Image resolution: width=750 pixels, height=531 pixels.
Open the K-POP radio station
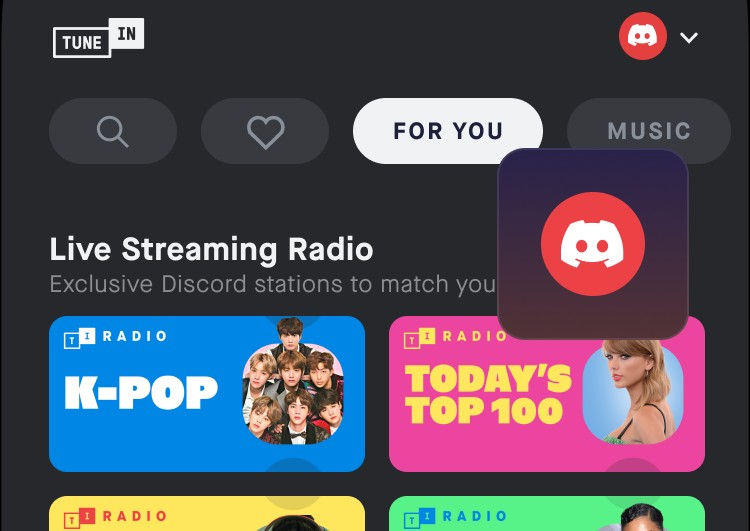pyautogui.click(x=207, y=394)
